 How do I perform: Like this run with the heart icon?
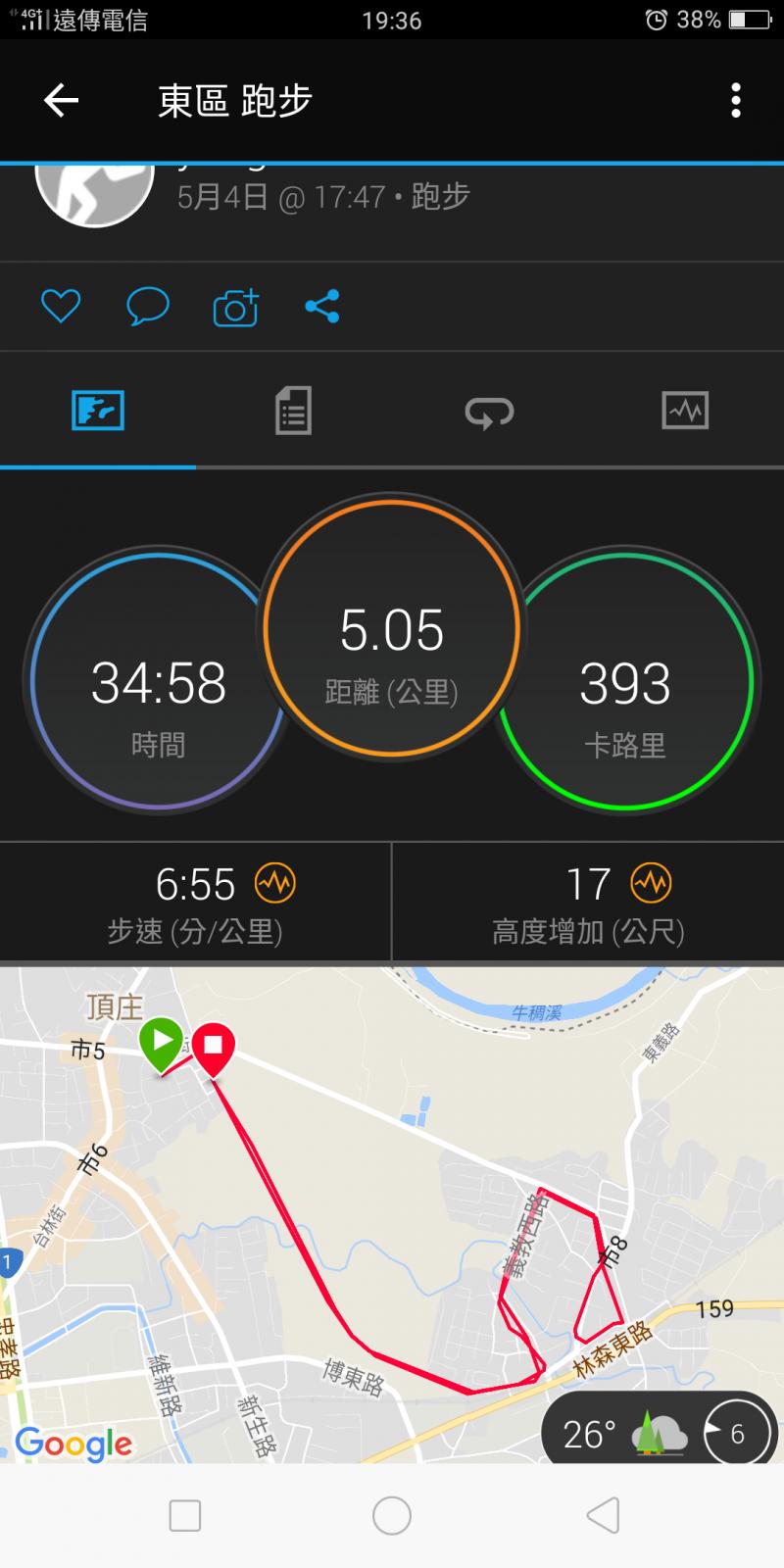(x=61, y=307)
